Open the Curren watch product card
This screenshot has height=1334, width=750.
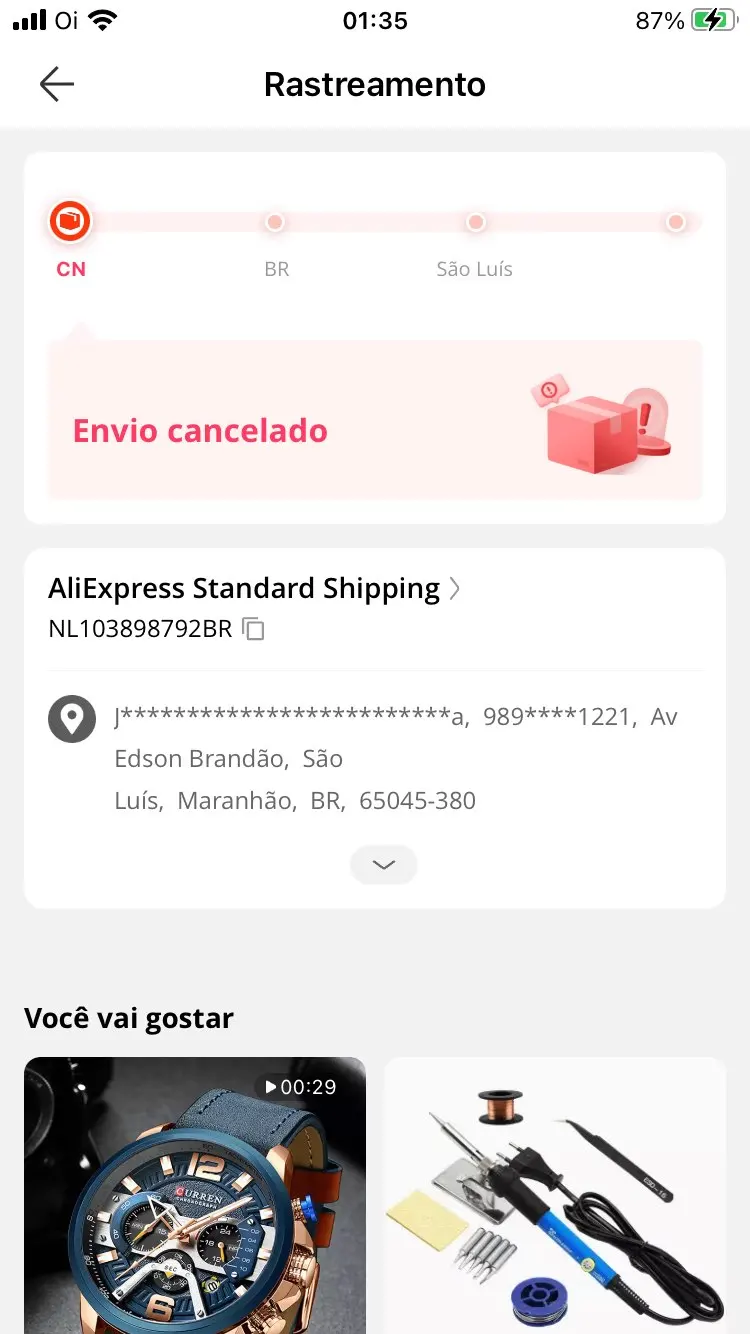[195, 1195]
